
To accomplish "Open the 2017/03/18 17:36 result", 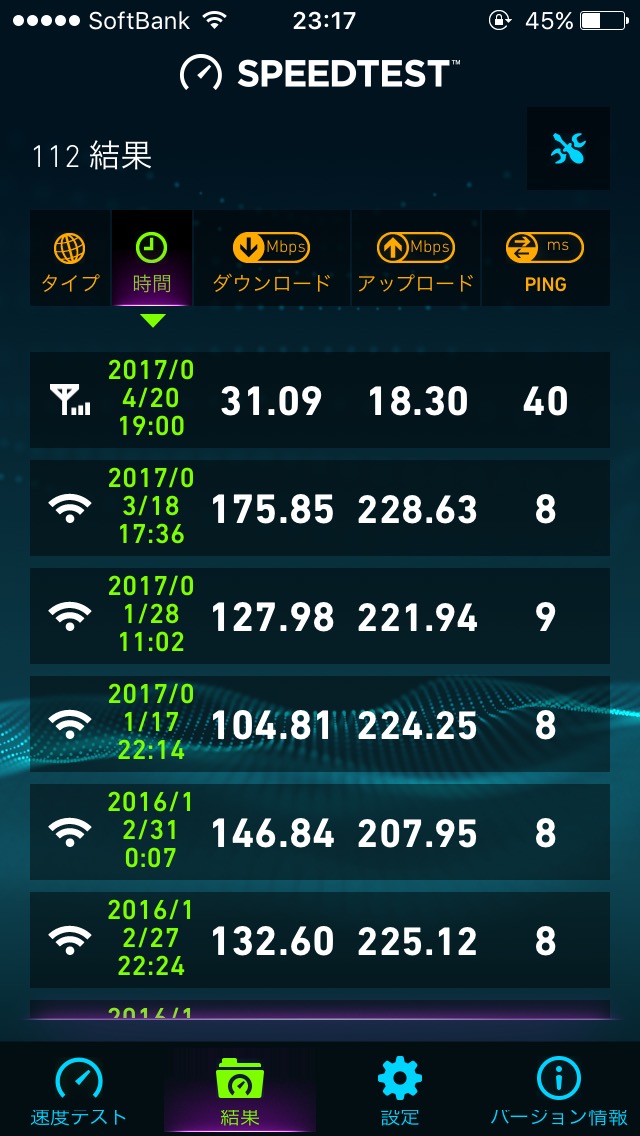I will click(x=320, y=508).
